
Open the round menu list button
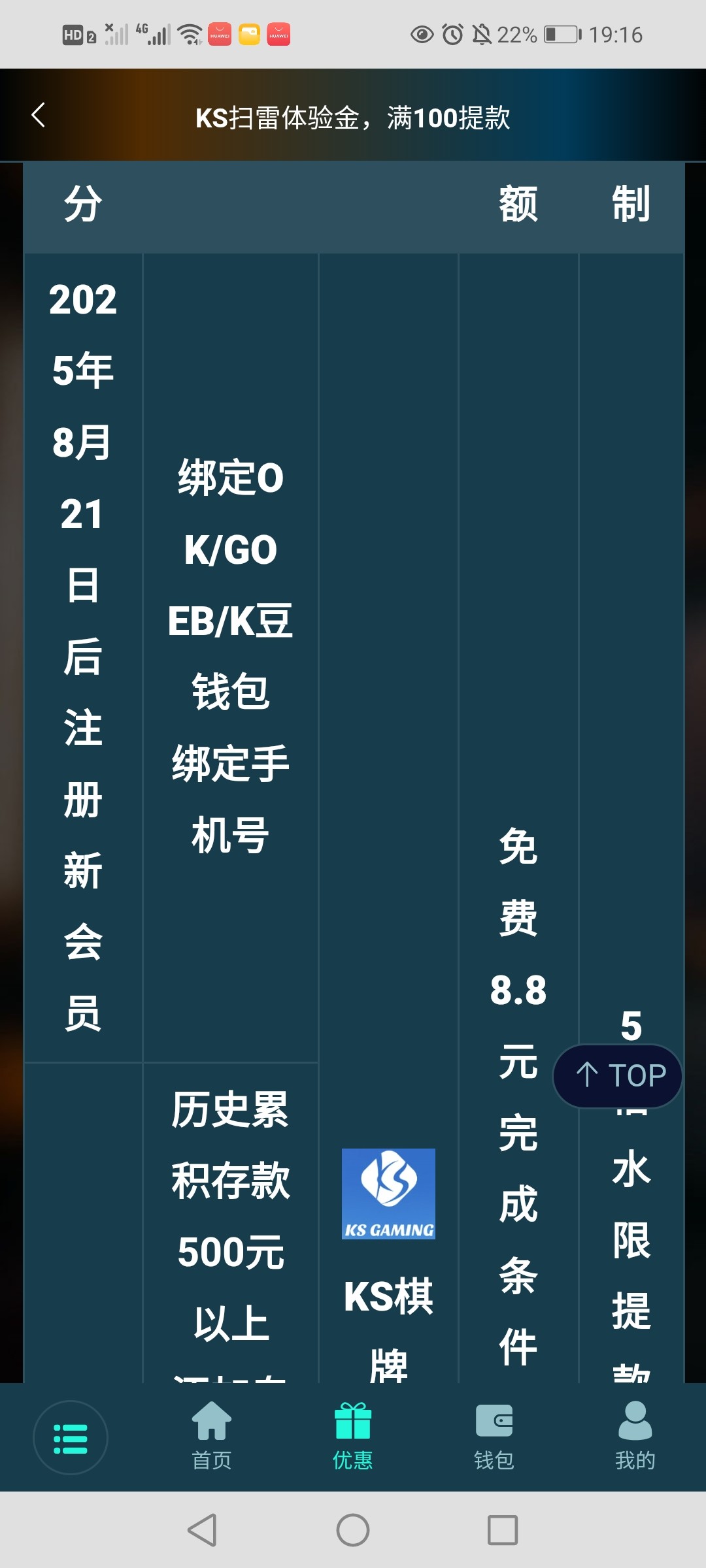(71, 1437)
